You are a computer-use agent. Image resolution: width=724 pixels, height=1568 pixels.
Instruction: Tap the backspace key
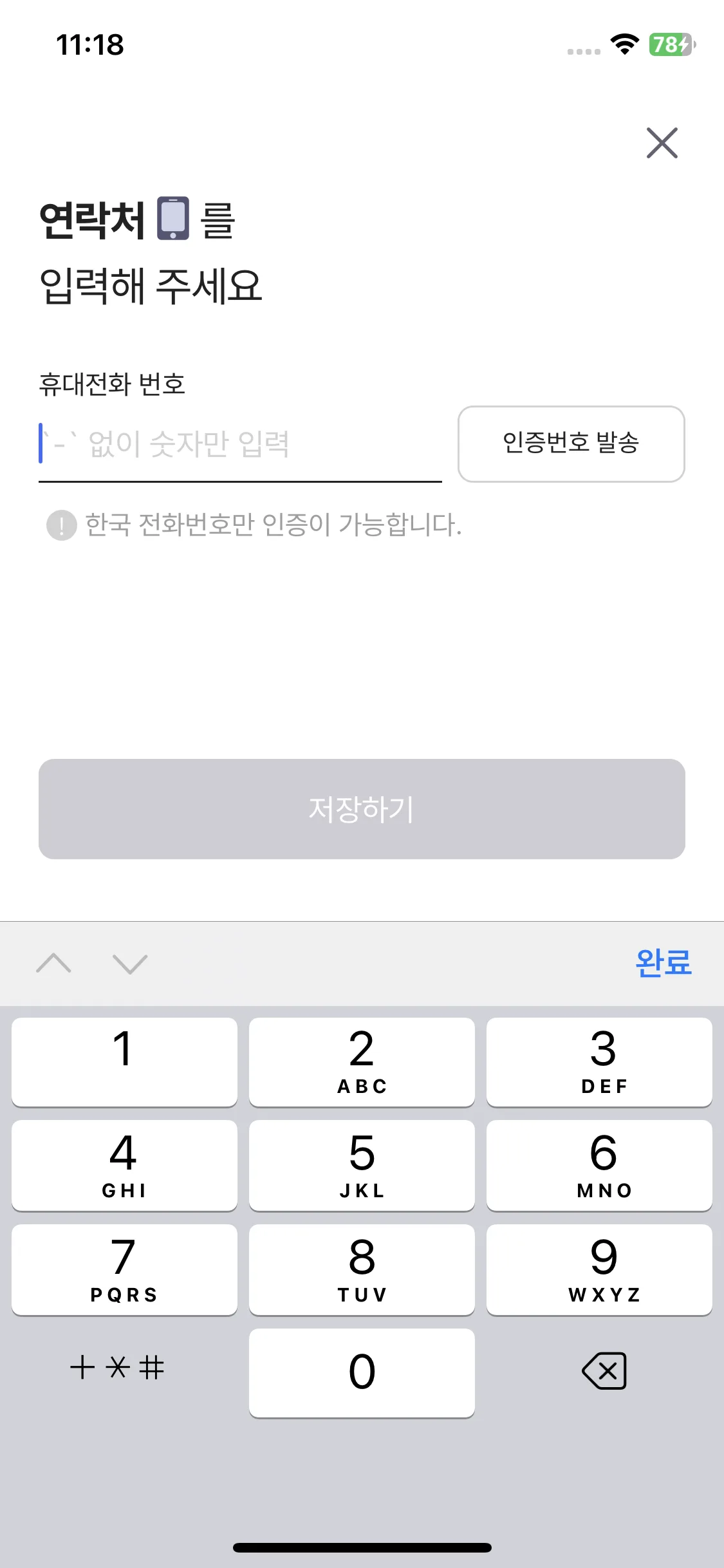[604, 1371]
